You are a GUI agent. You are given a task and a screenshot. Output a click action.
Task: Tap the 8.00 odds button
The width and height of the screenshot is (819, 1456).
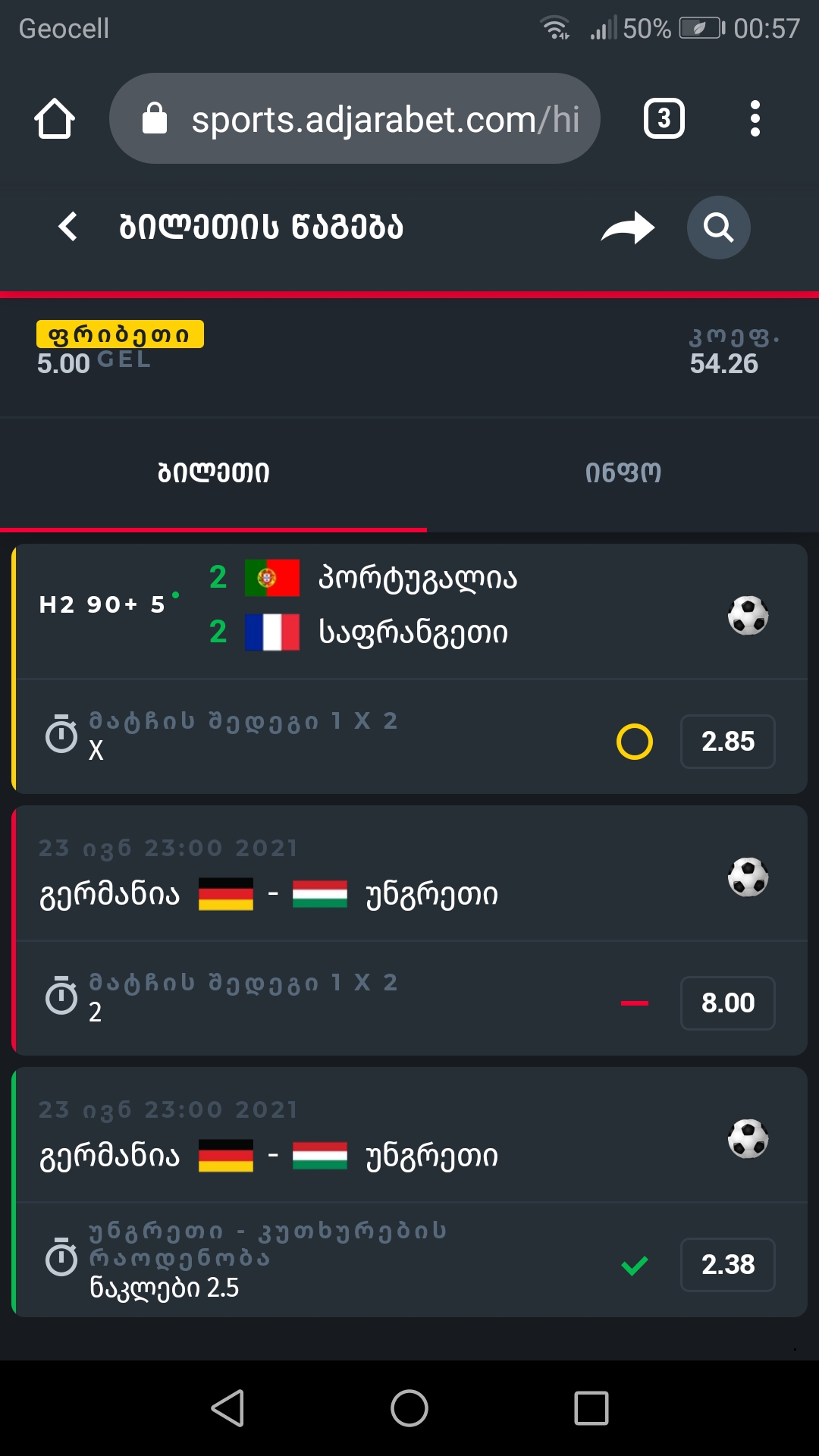point(727,1003)
